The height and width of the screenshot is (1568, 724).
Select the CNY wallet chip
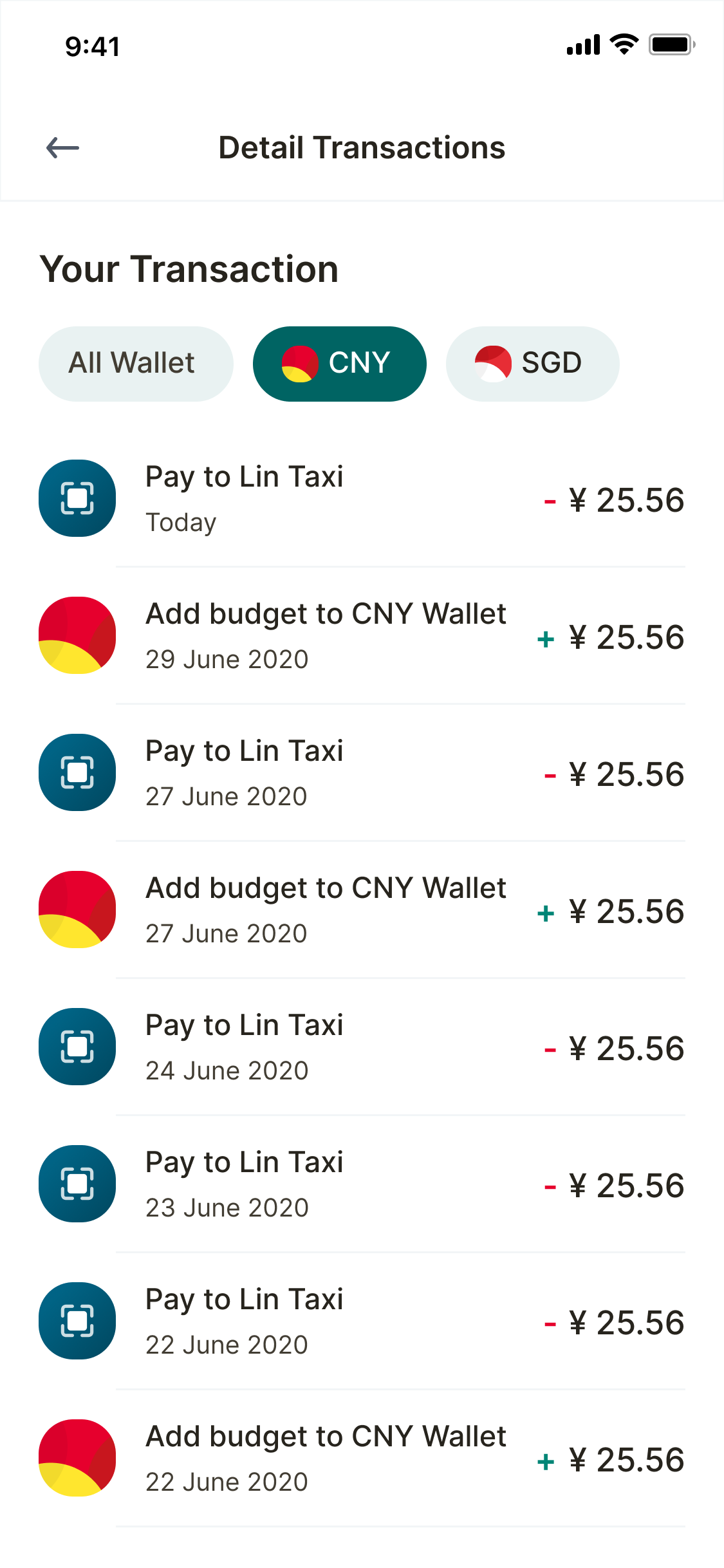click(339, 364)
